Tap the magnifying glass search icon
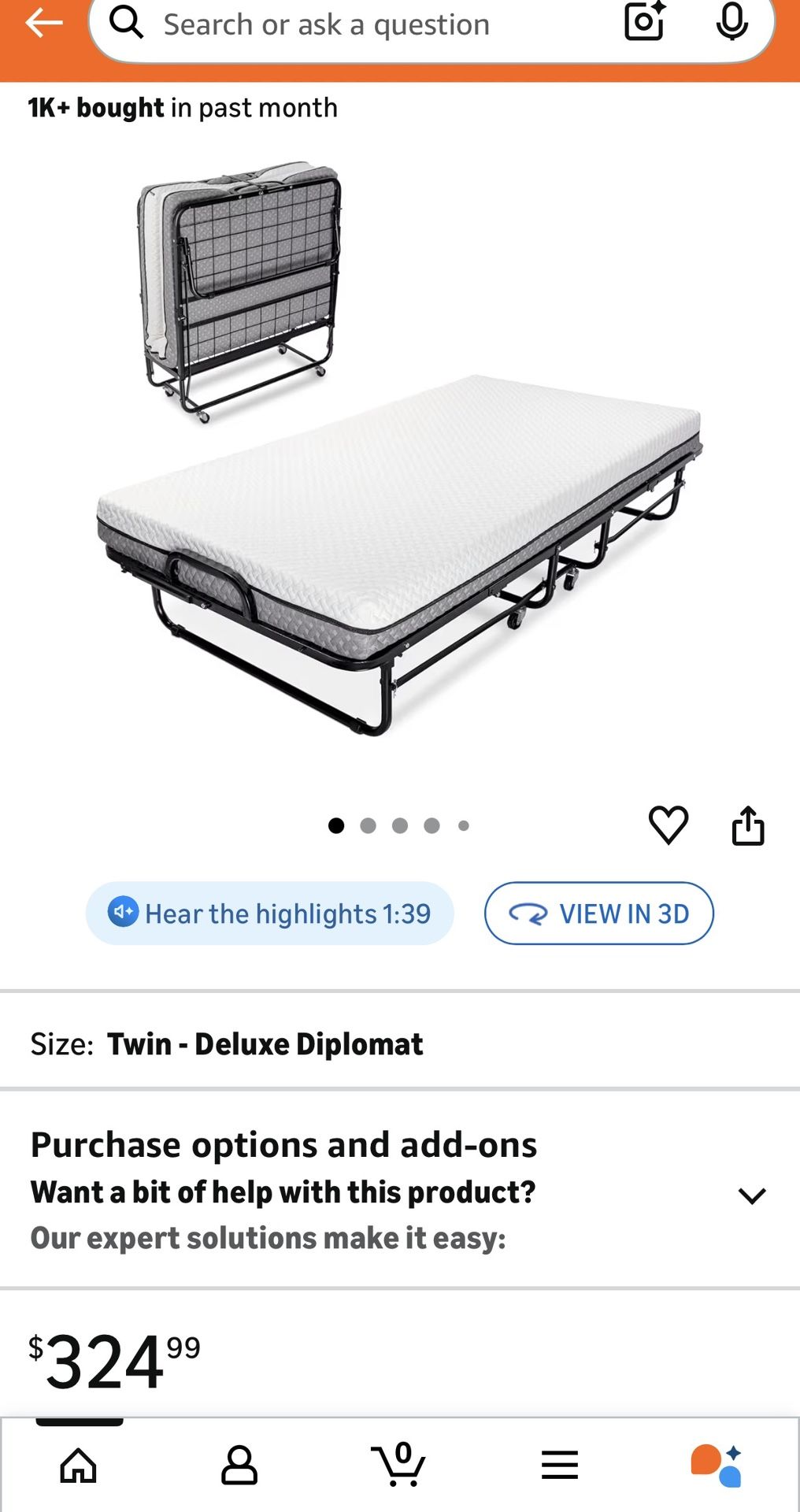 coord(126,24)
